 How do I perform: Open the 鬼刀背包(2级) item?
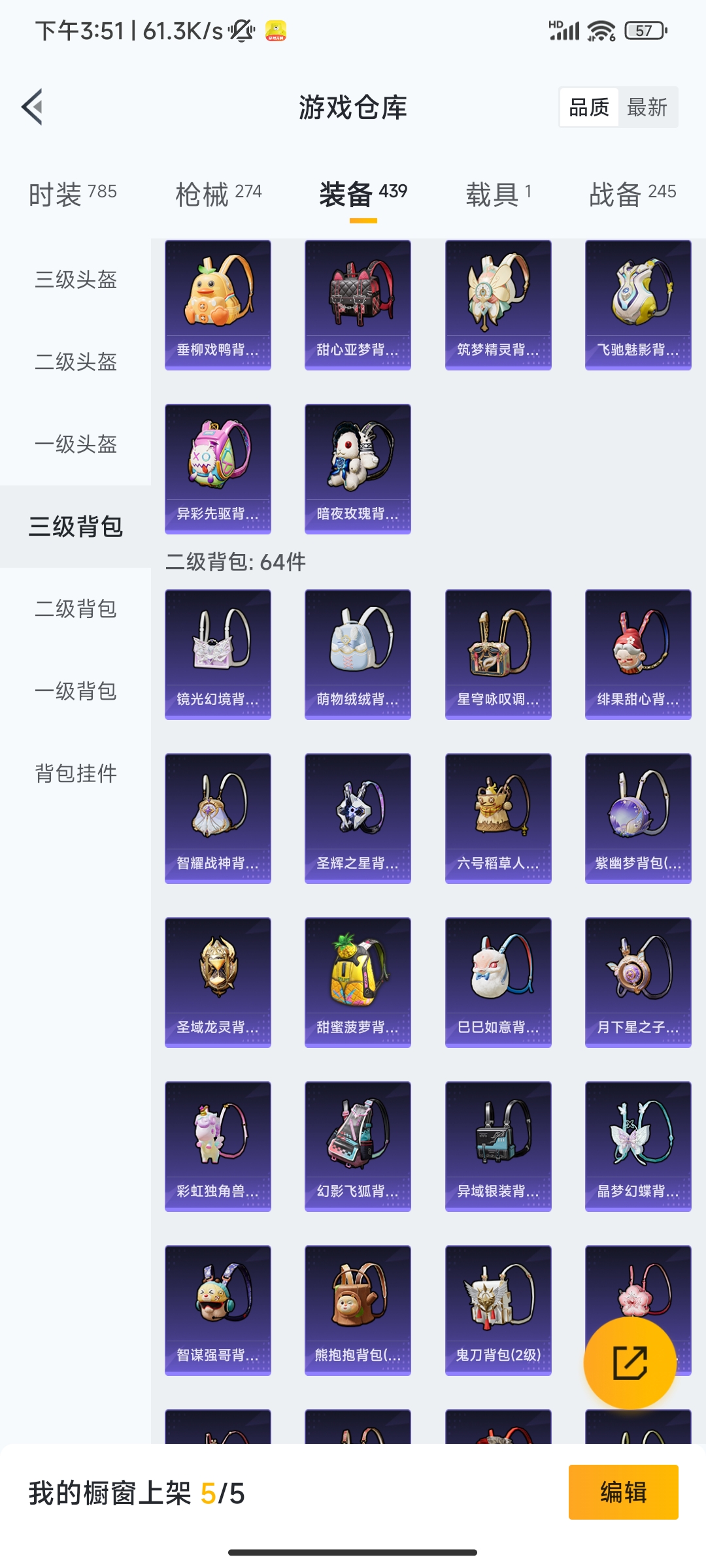pyautogui.click(x=498, y=1310)
